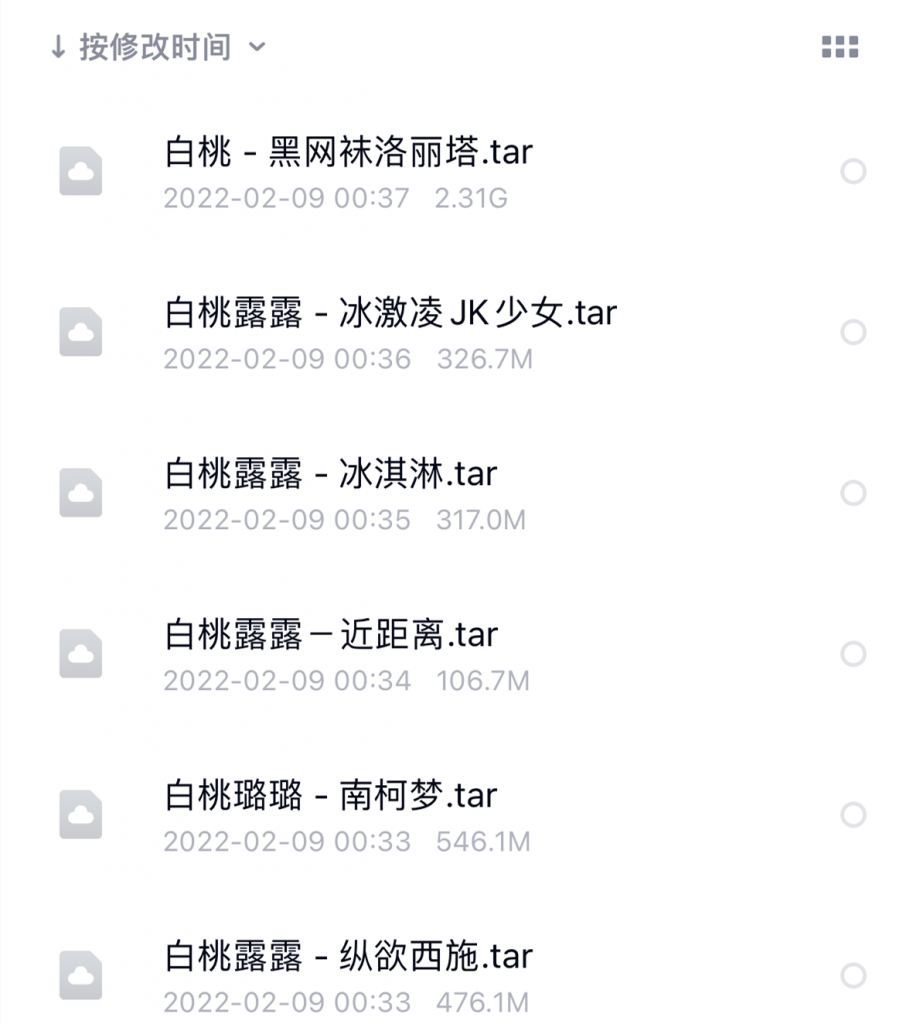This screenshot has height=1024, width=903.
Task: Select the 冰激凌 JK 少女.tar circle
Action: tap(853, 332)
